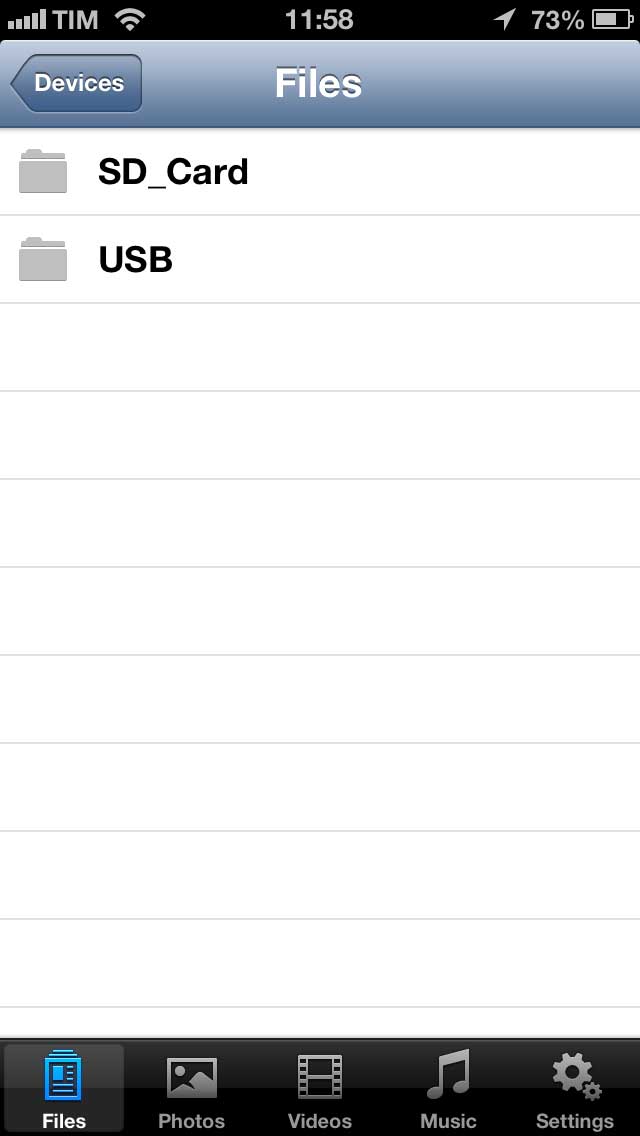The width and height of the screenshot is (640, 1136).
Task: Select the Files tab
Action: point(64,1089)
